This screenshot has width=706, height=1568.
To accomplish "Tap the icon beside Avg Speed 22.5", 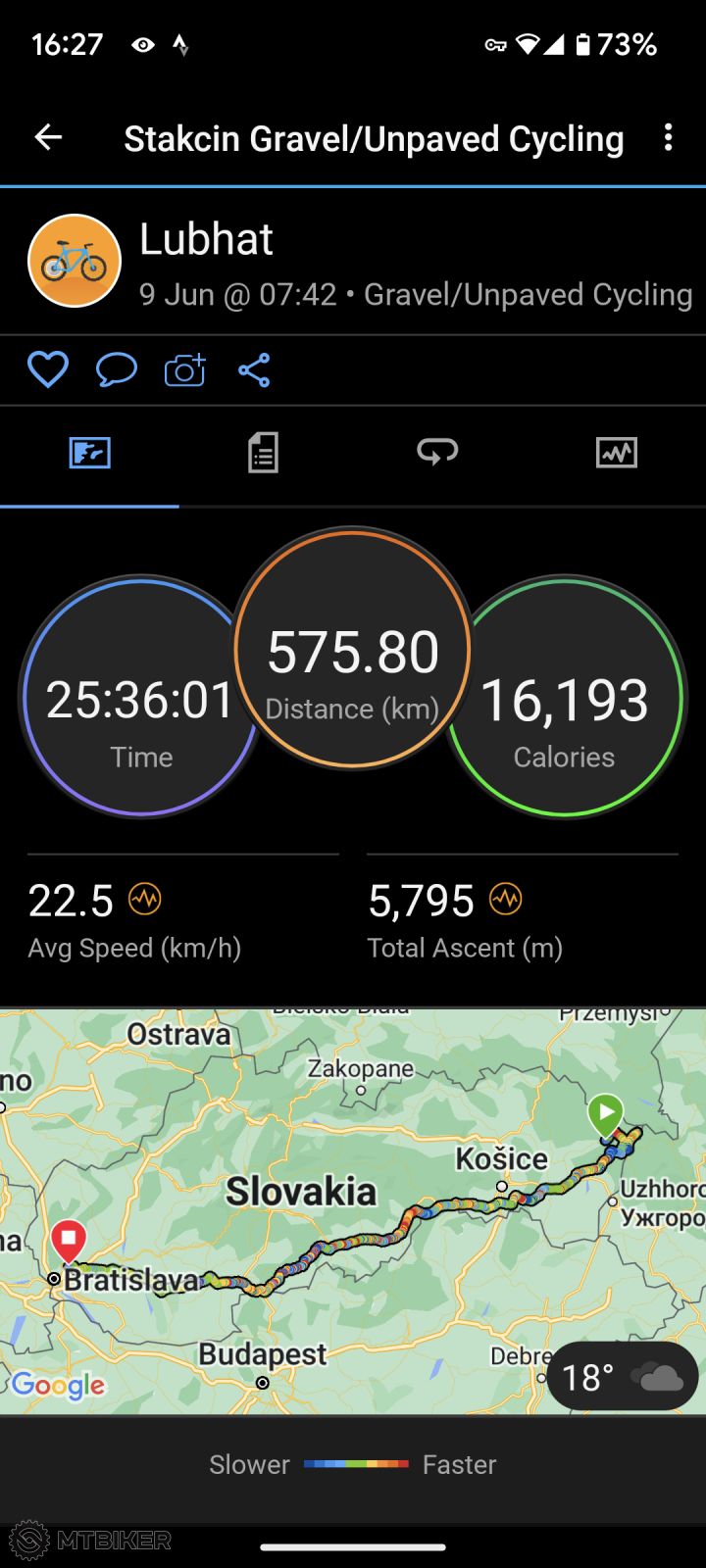I will tap(145, 899).
